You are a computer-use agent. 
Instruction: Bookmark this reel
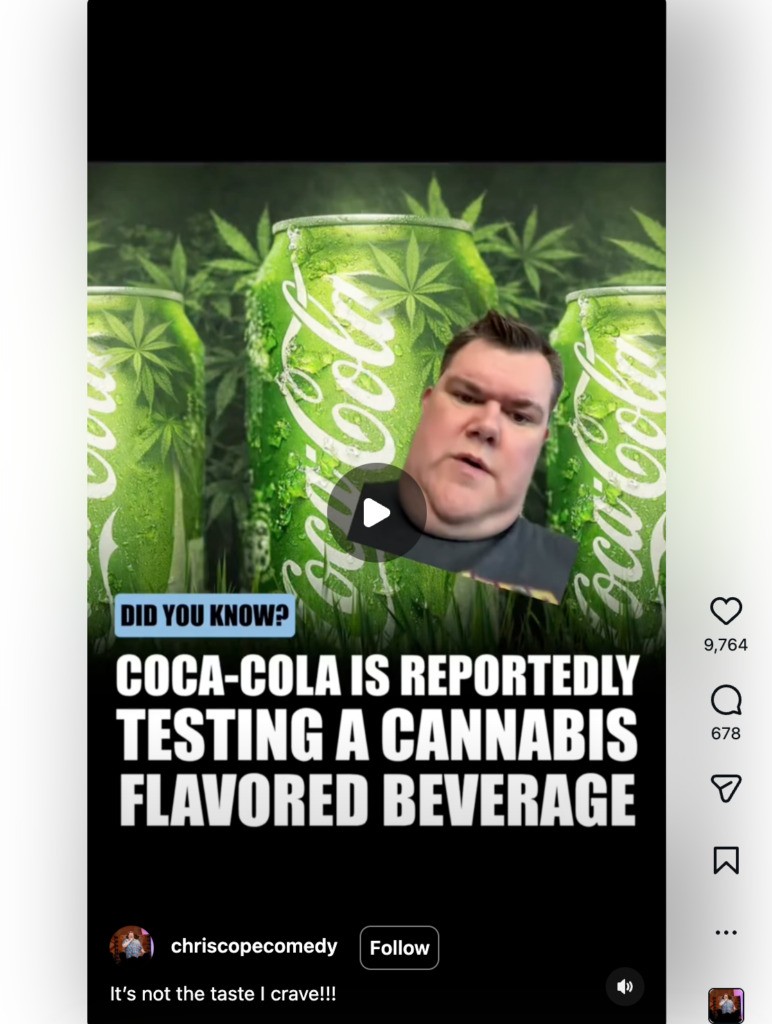[x=726, y=860]
